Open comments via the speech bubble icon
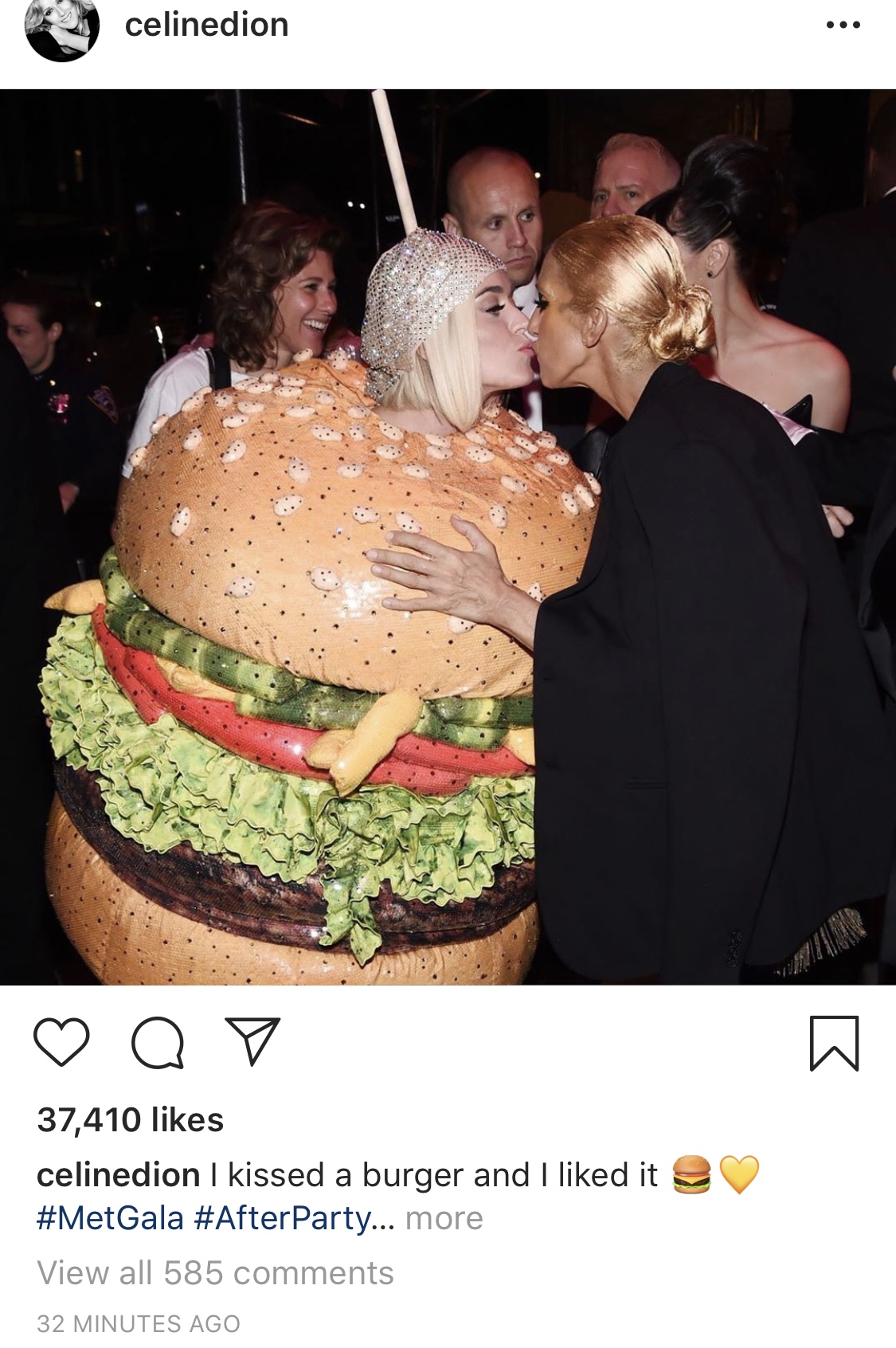 [x=158, y=1042]
